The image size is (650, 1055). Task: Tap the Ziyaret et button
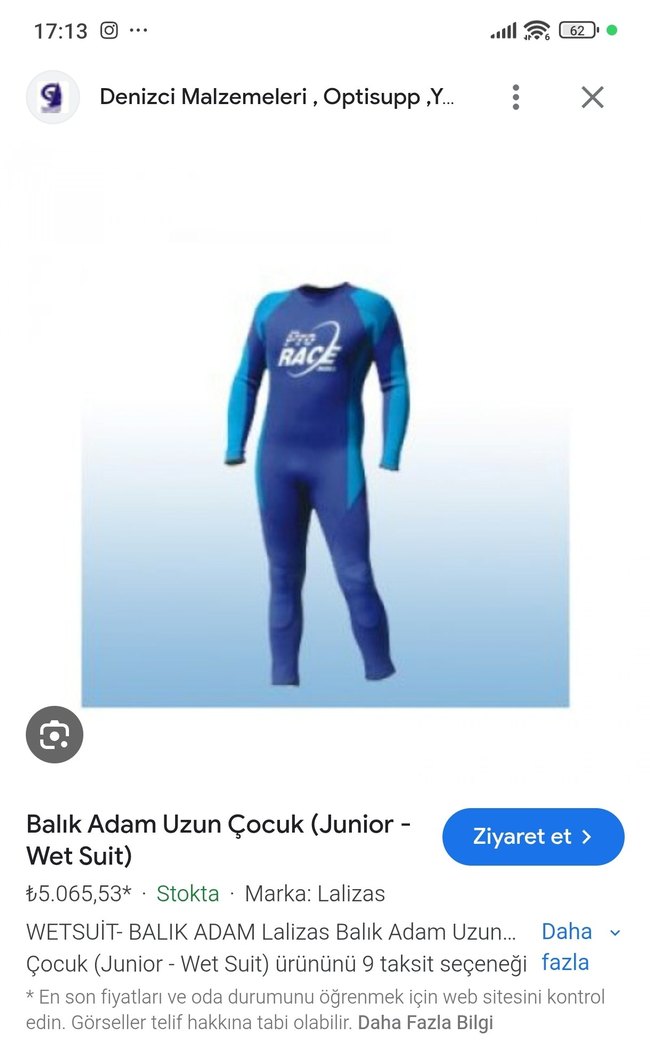click(533, 836)
